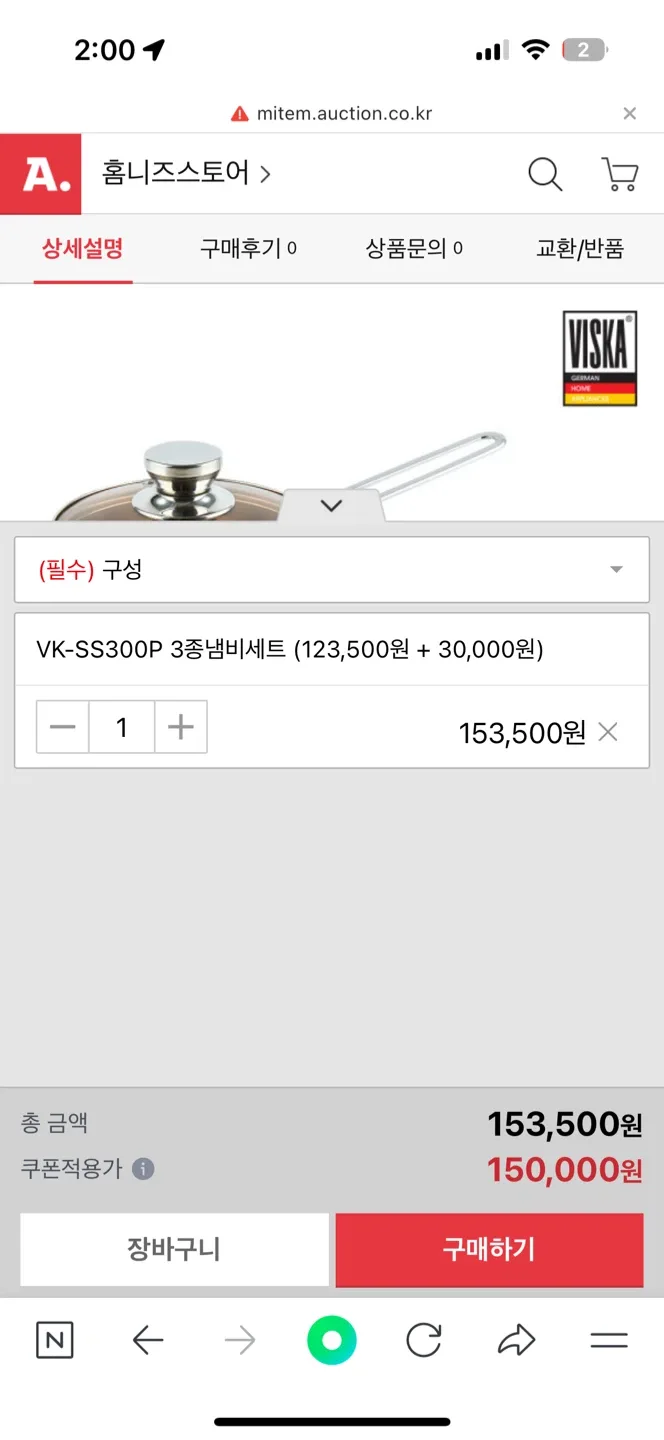Switch to the 구매후기 tab
Viewport: 664px width, 1440px height.
[x=248, y=248]
